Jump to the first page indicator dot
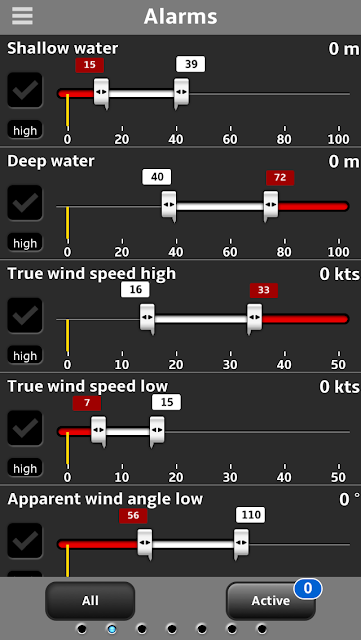Image resolution: width=361 pixels, height=640 pixels. coord(82,629)
